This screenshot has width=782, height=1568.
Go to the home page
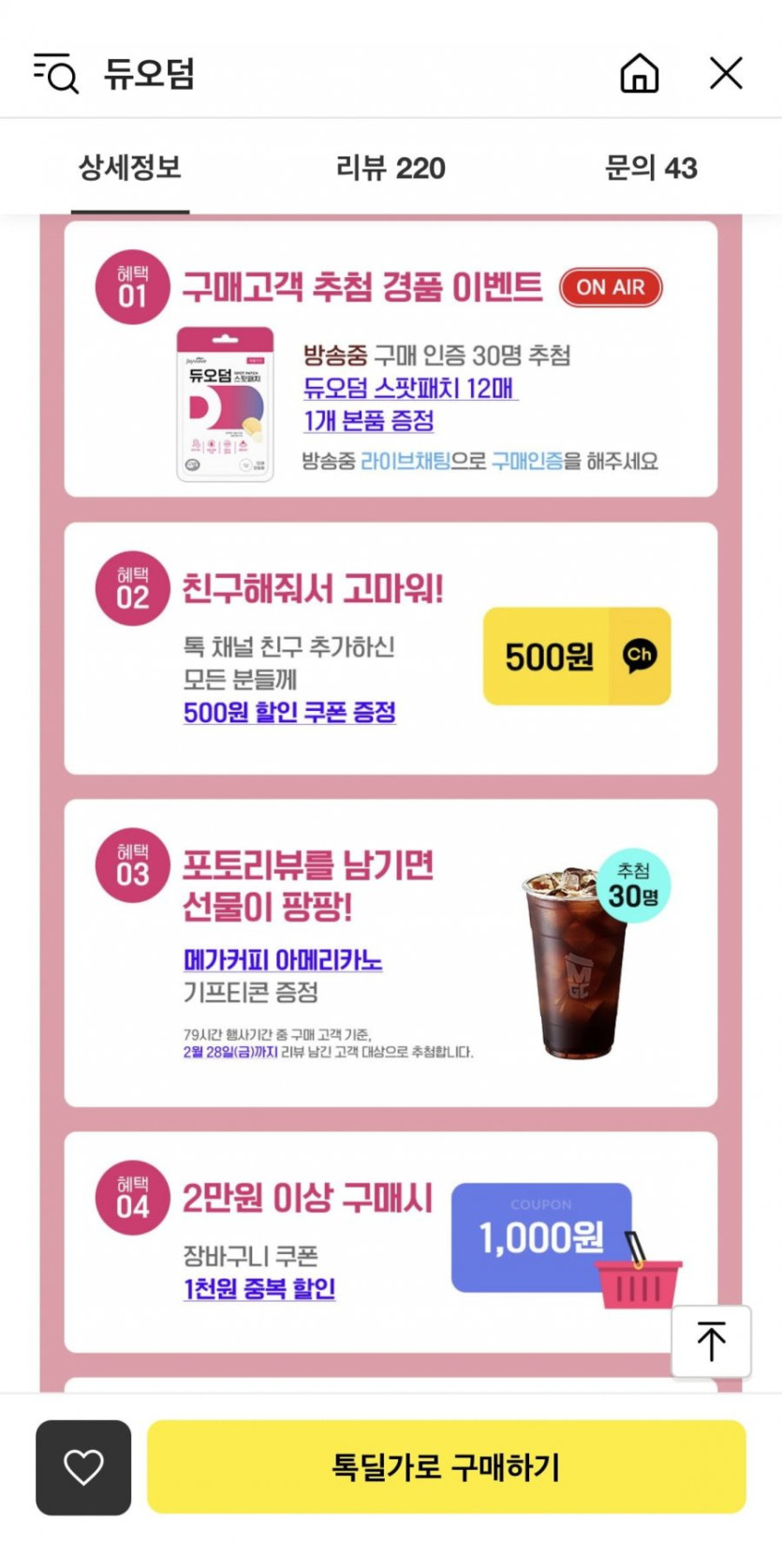coord(639,73)
